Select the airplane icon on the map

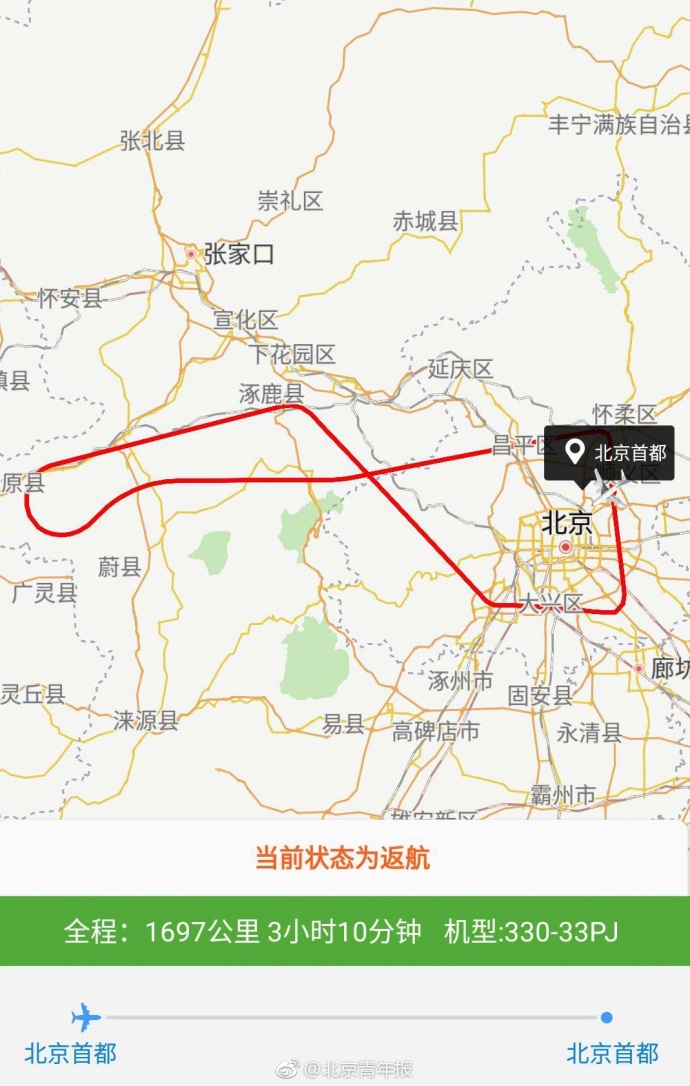click(x=611, y=491)
